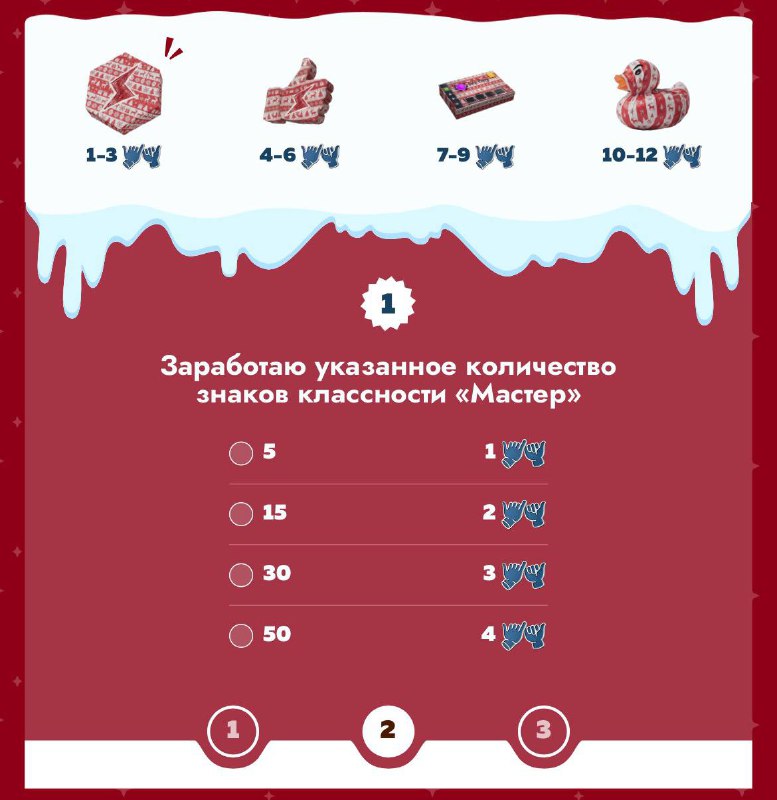
Task: Switch to step 3 tab
Action: 543,730
